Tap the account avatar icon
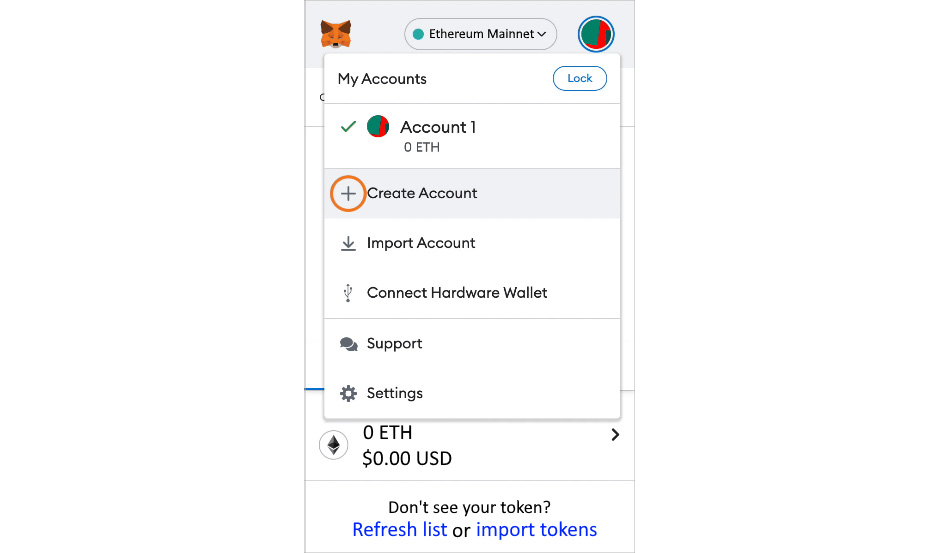The width and height of the screenshot is (939, 553). (596, 34)
